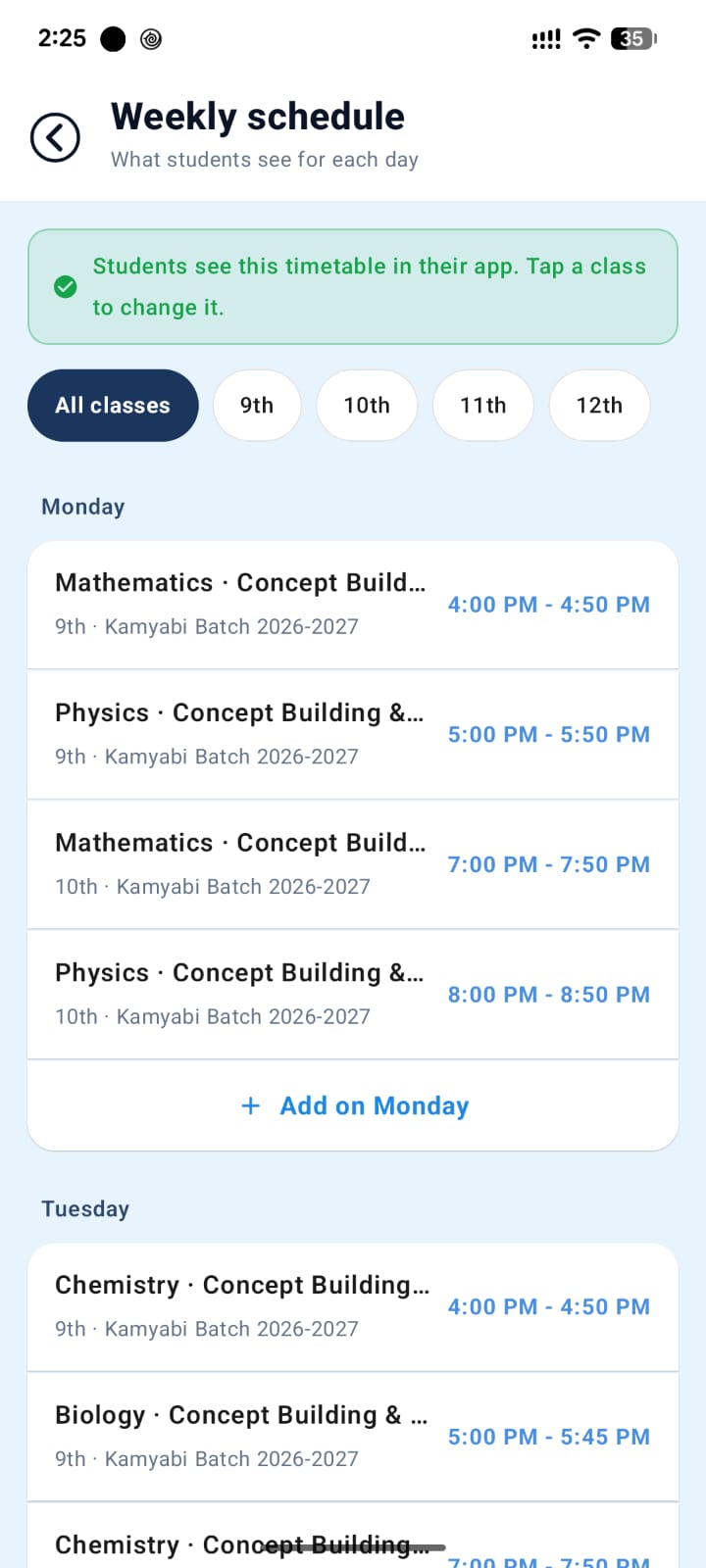Filter the timetable by 10th class

367,406
